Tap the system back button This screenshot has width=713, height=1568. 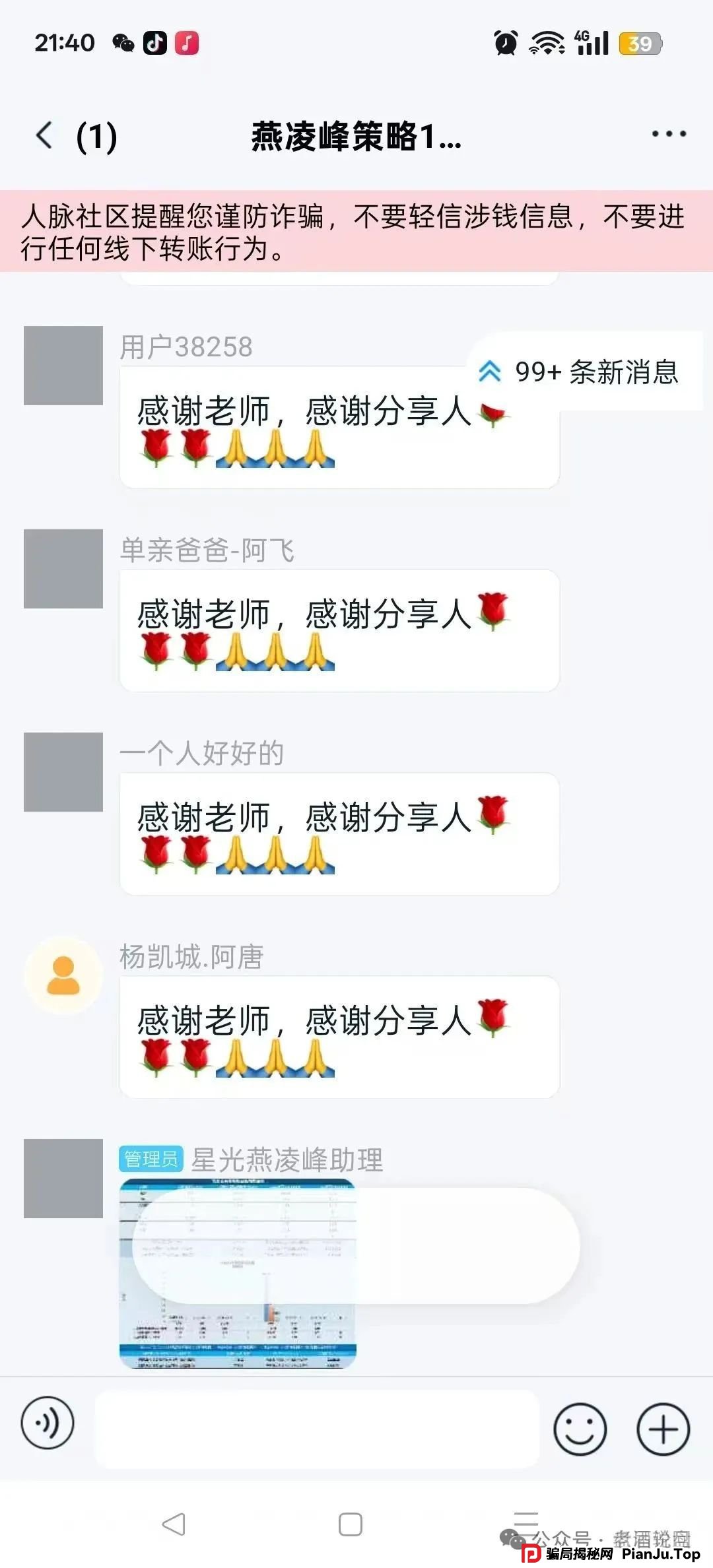pos(174,1524)
